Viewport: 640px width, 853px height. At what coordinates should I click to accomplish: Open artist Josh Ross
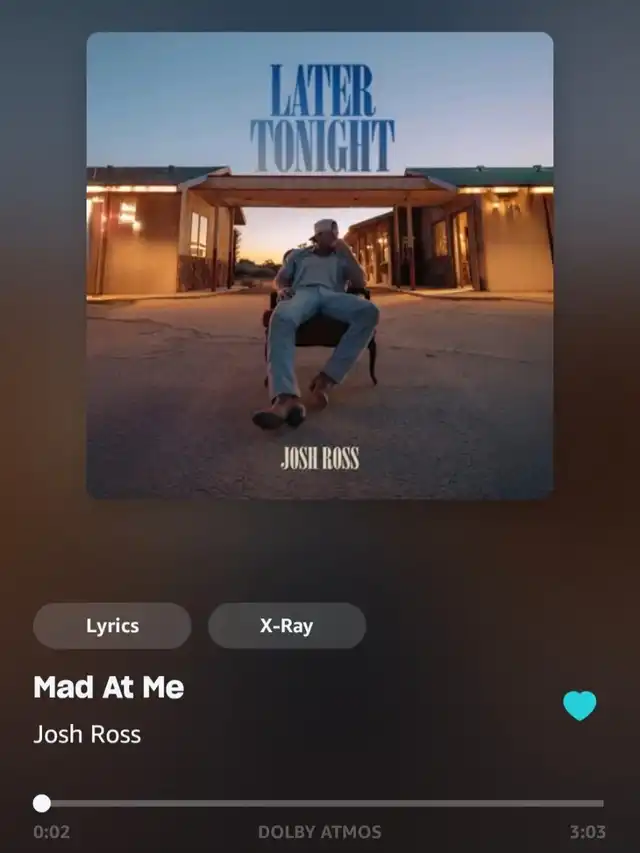[x=87, y=734]
